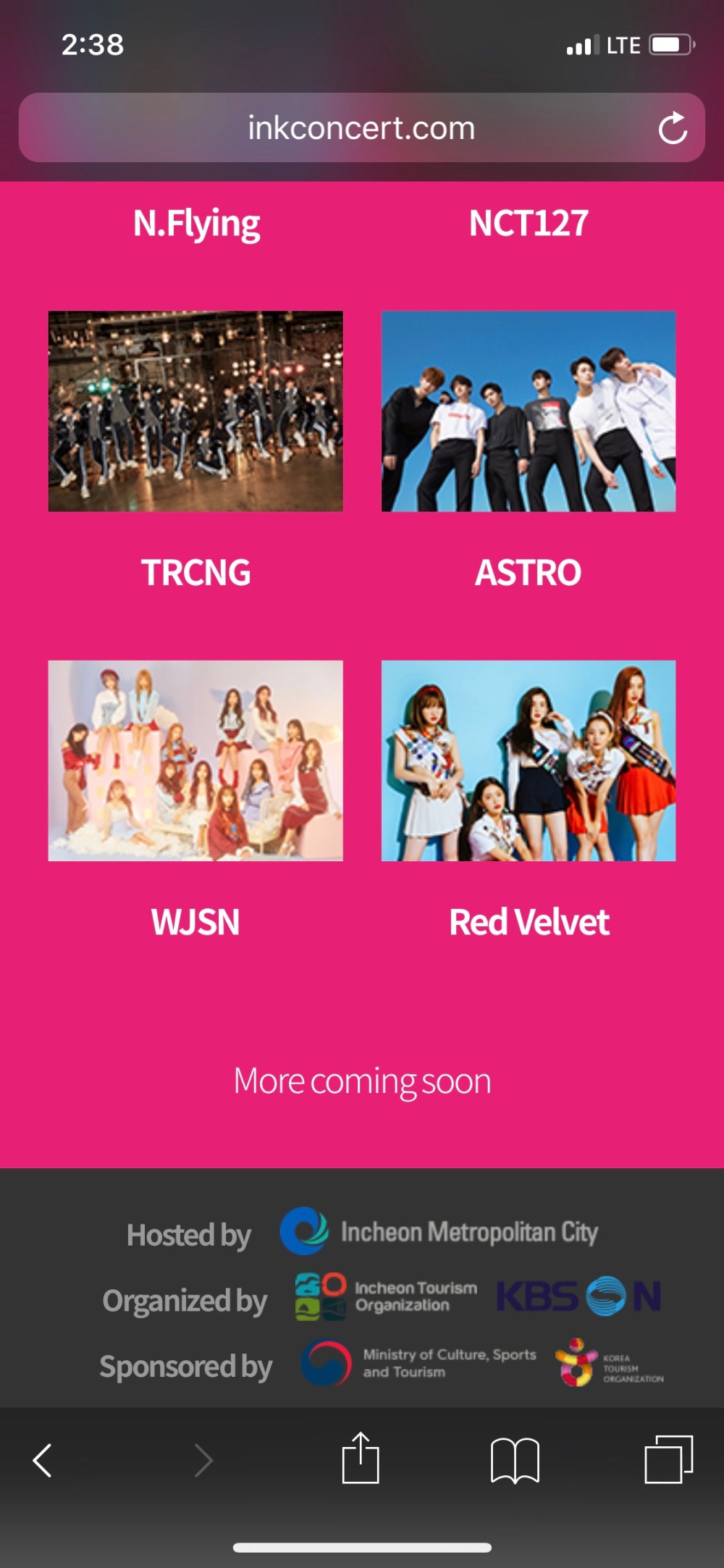Open the Red Velvet group photo
Screen dimensions: 724x1568
(529, 760)
